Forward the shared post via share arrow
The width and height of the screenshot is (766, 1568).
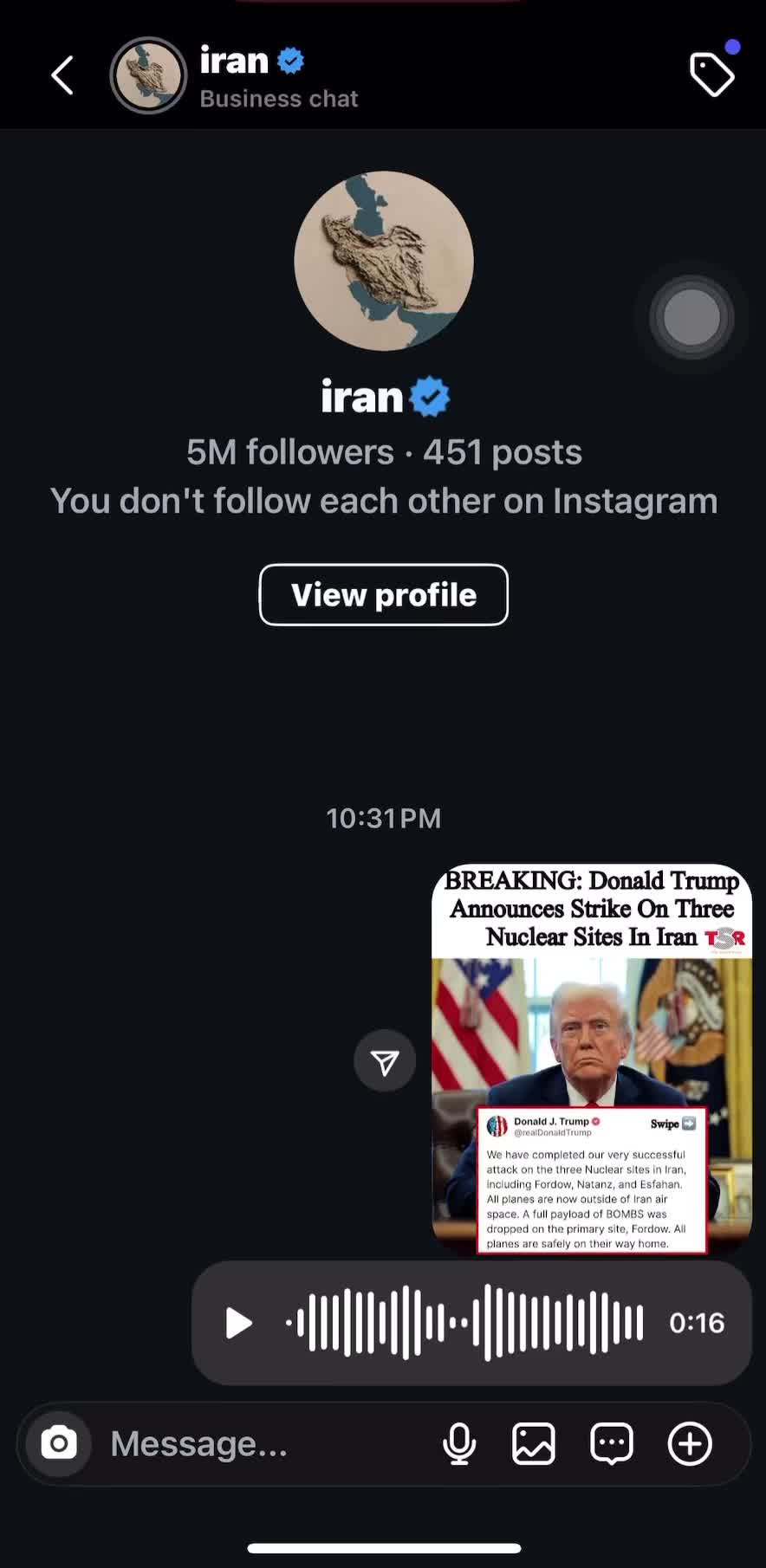click(385, 1060)
